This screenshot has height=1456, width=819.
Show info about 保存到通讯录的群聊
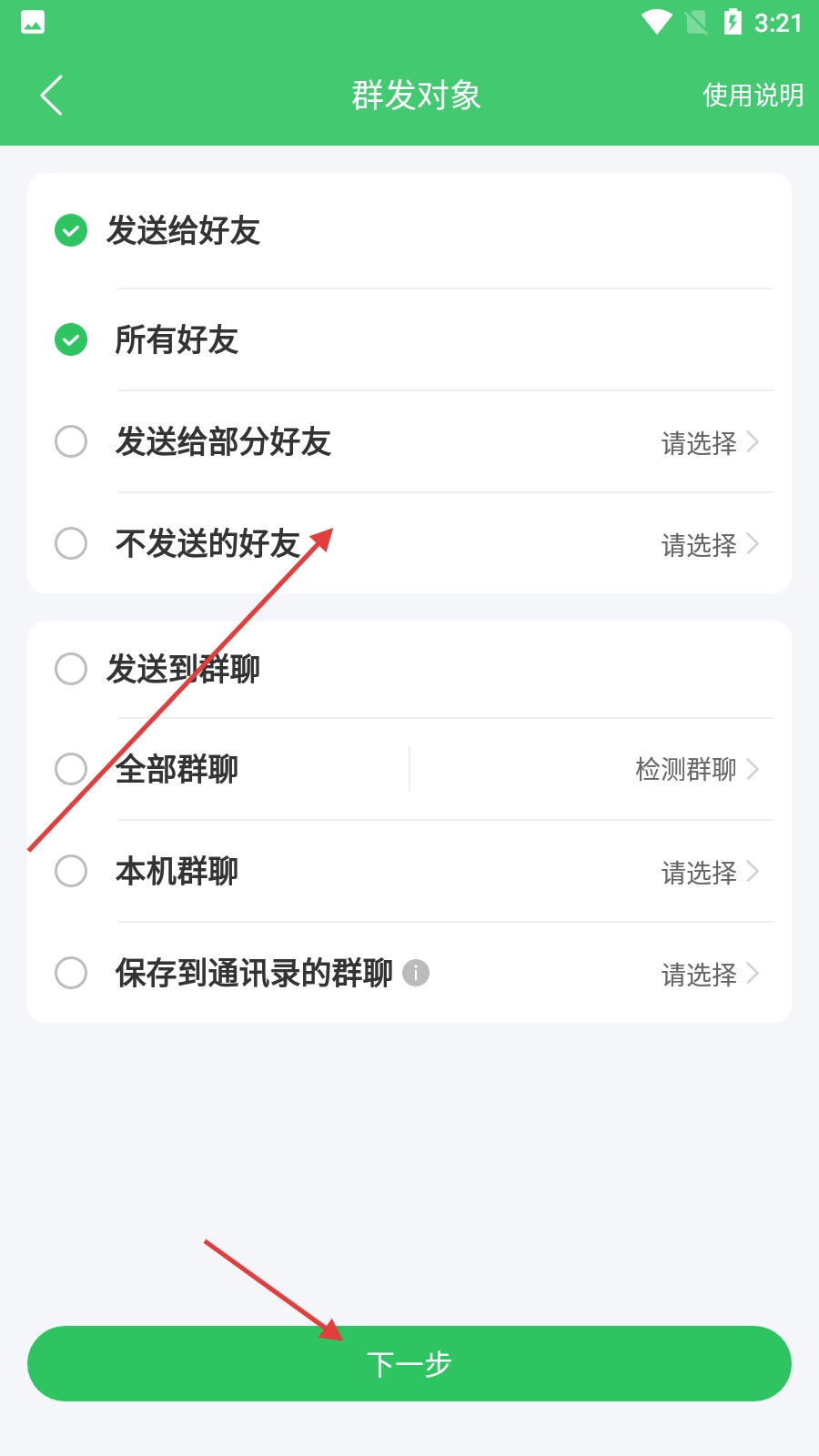416,973
